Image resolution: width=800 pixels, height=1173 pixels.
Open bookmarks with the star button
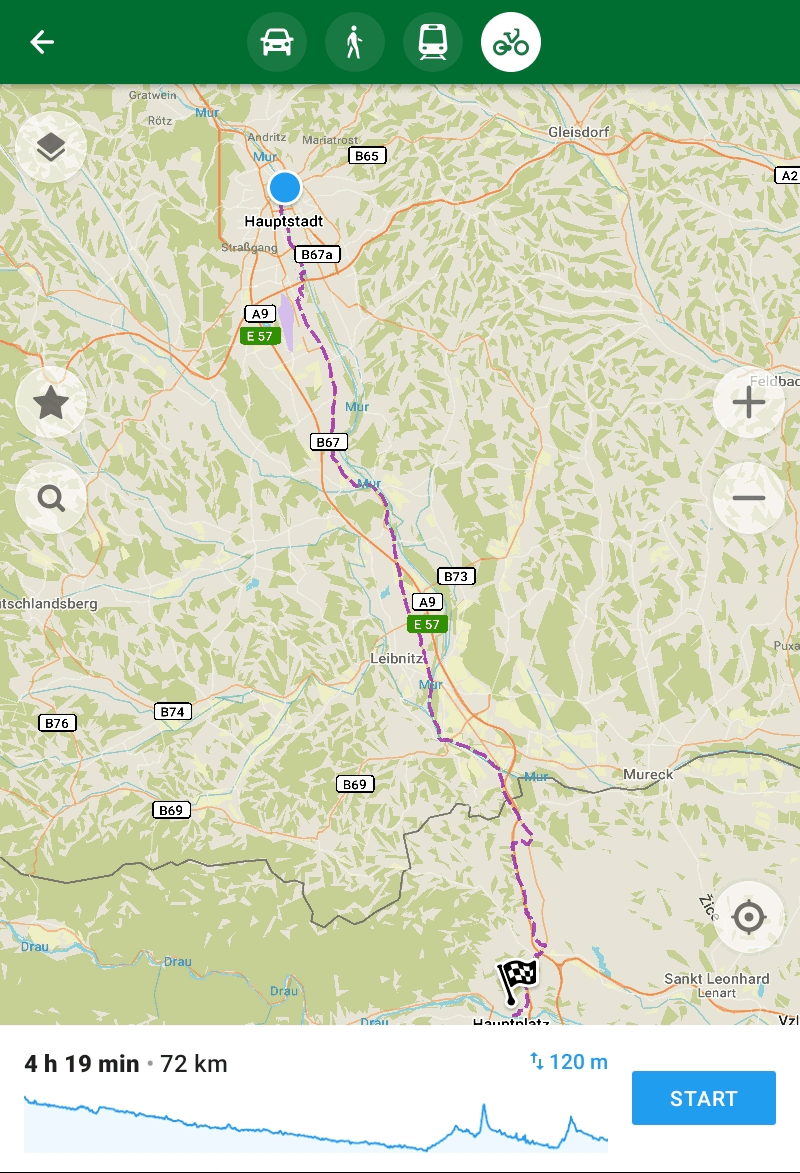[x=51, y=403]
